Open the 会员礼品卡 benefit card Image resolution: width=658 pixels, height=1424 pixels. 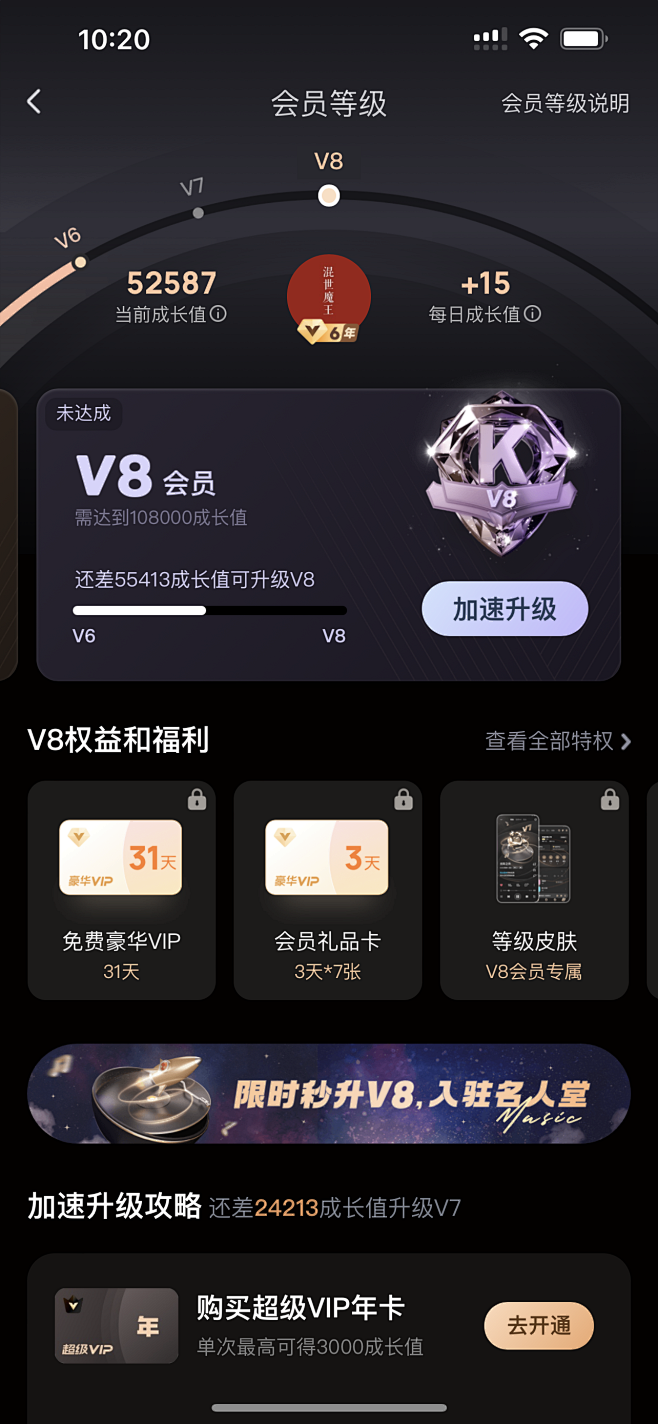click(x=328, y=890)
